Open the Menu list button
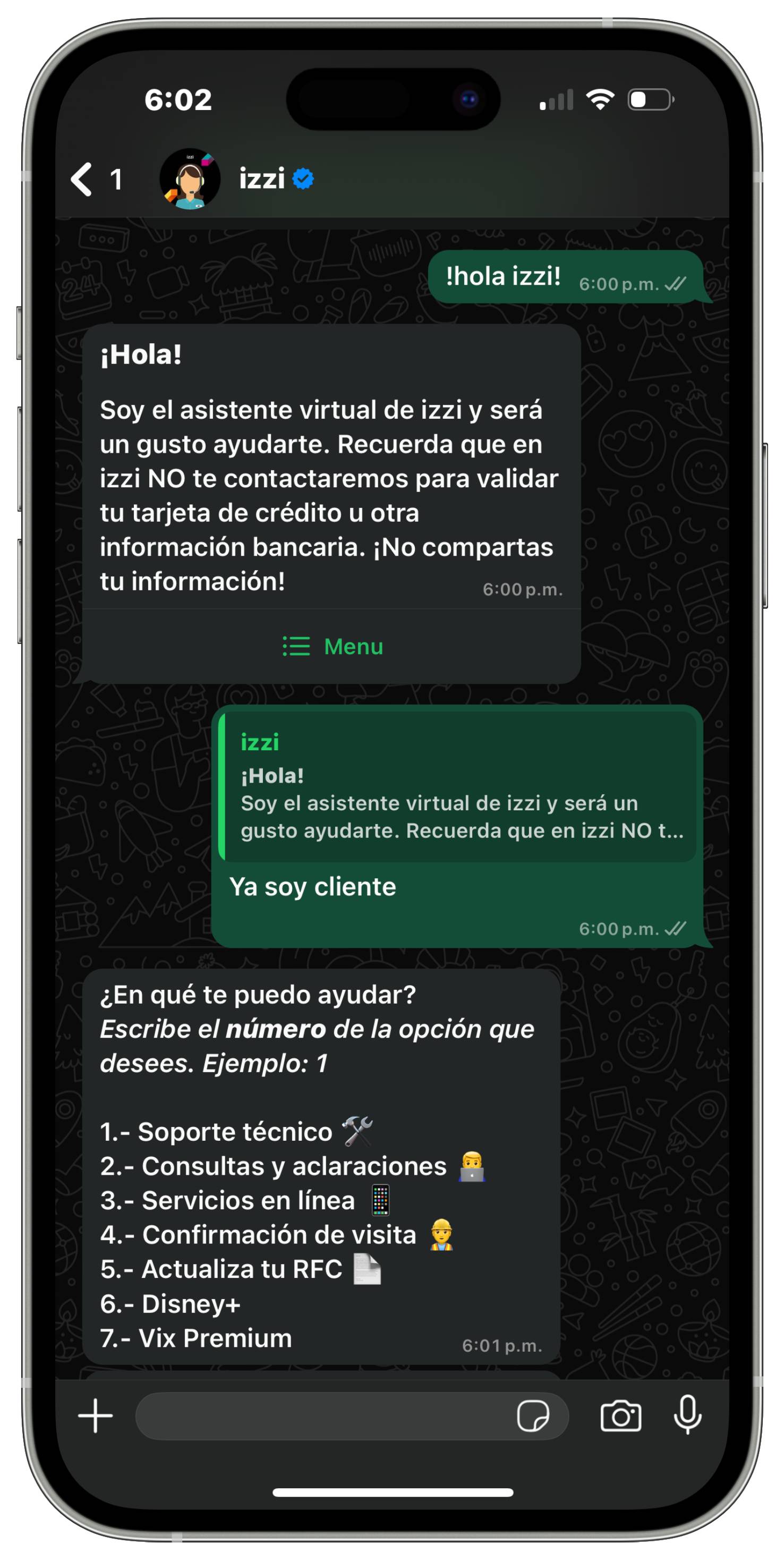784x1560 pixels. pyautogui.click(x=332, y=646)
